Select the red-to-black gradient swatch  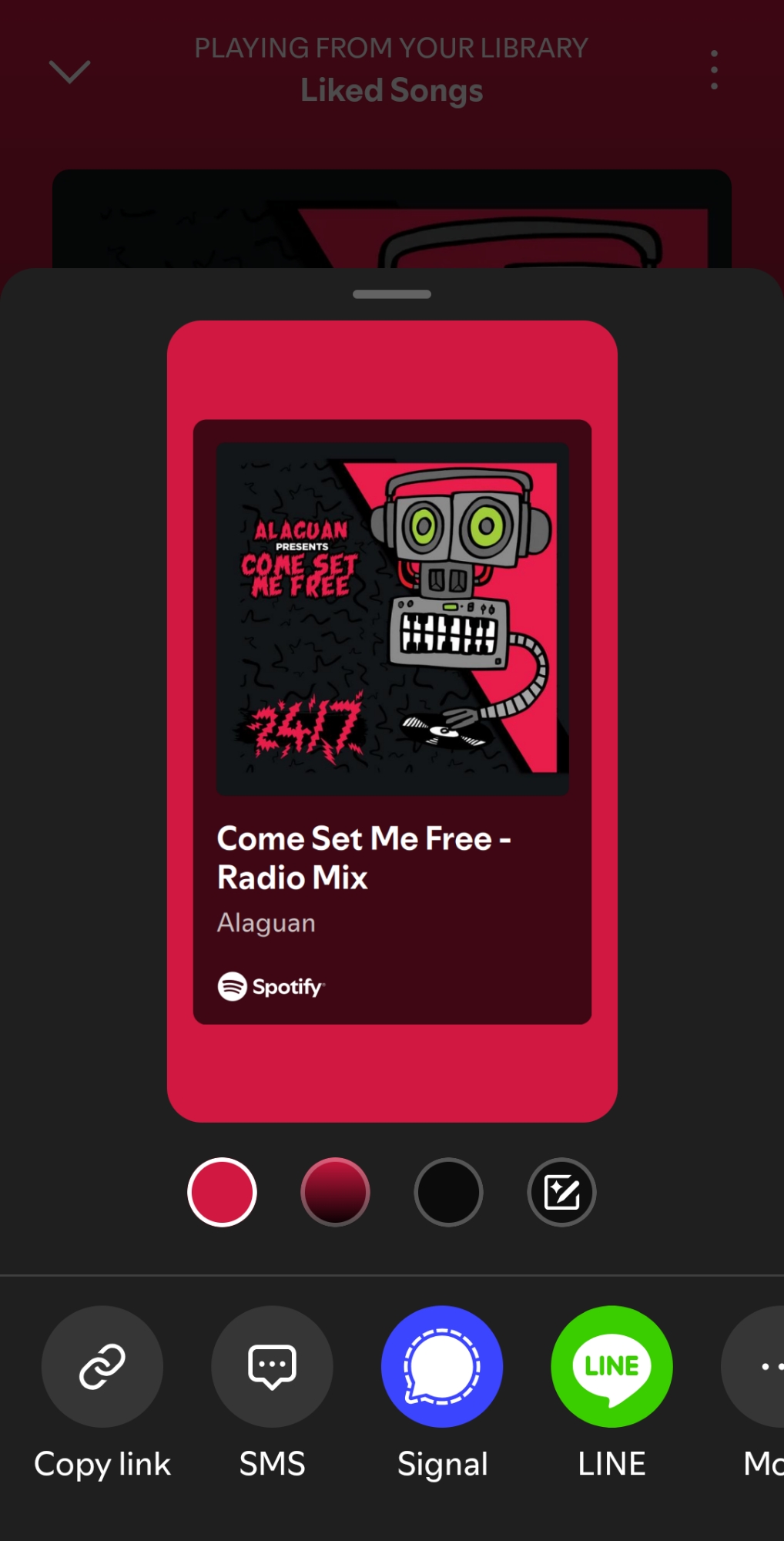[x=335, y=1192]
